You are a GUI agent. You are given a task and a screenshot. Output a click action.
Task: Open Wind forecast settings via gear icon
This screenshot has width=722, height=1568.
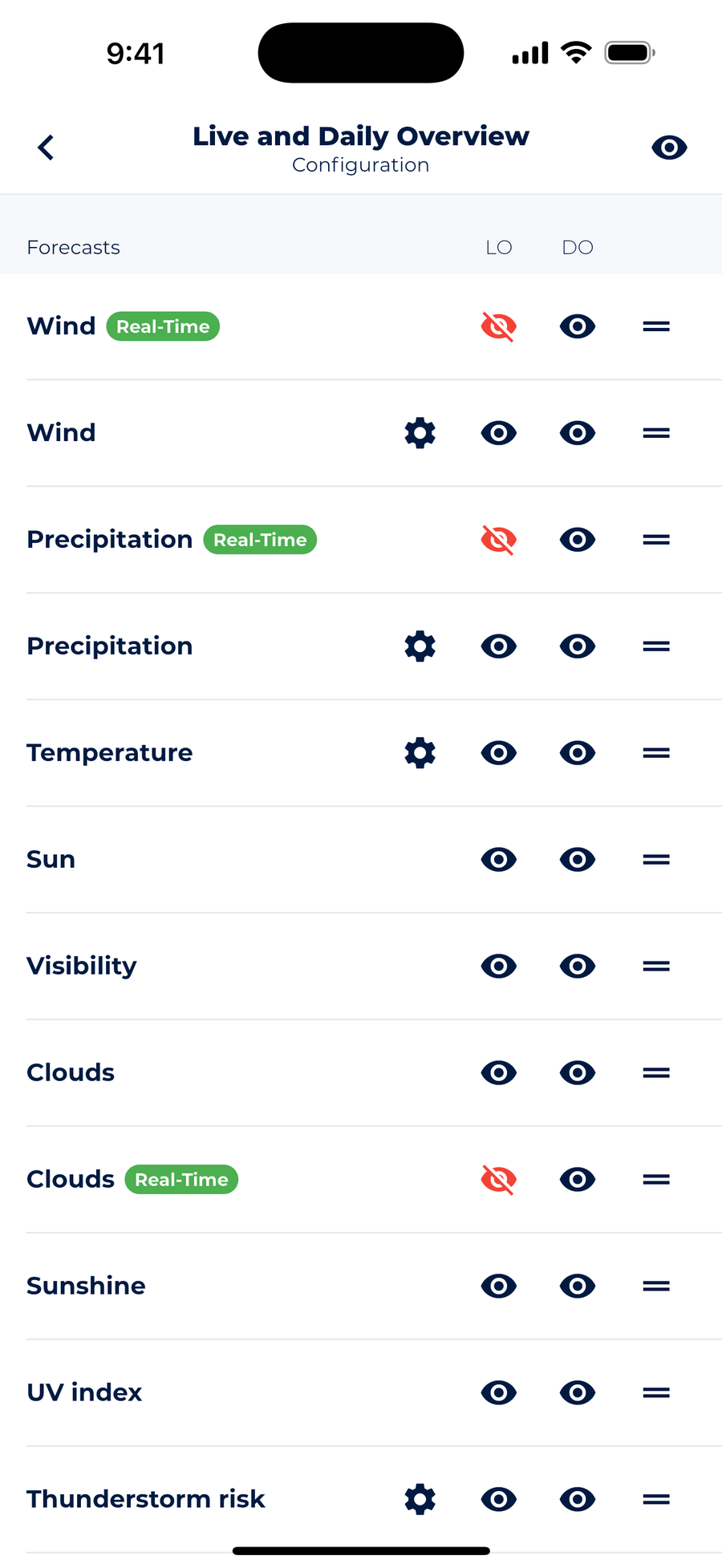tap(420, 432)
